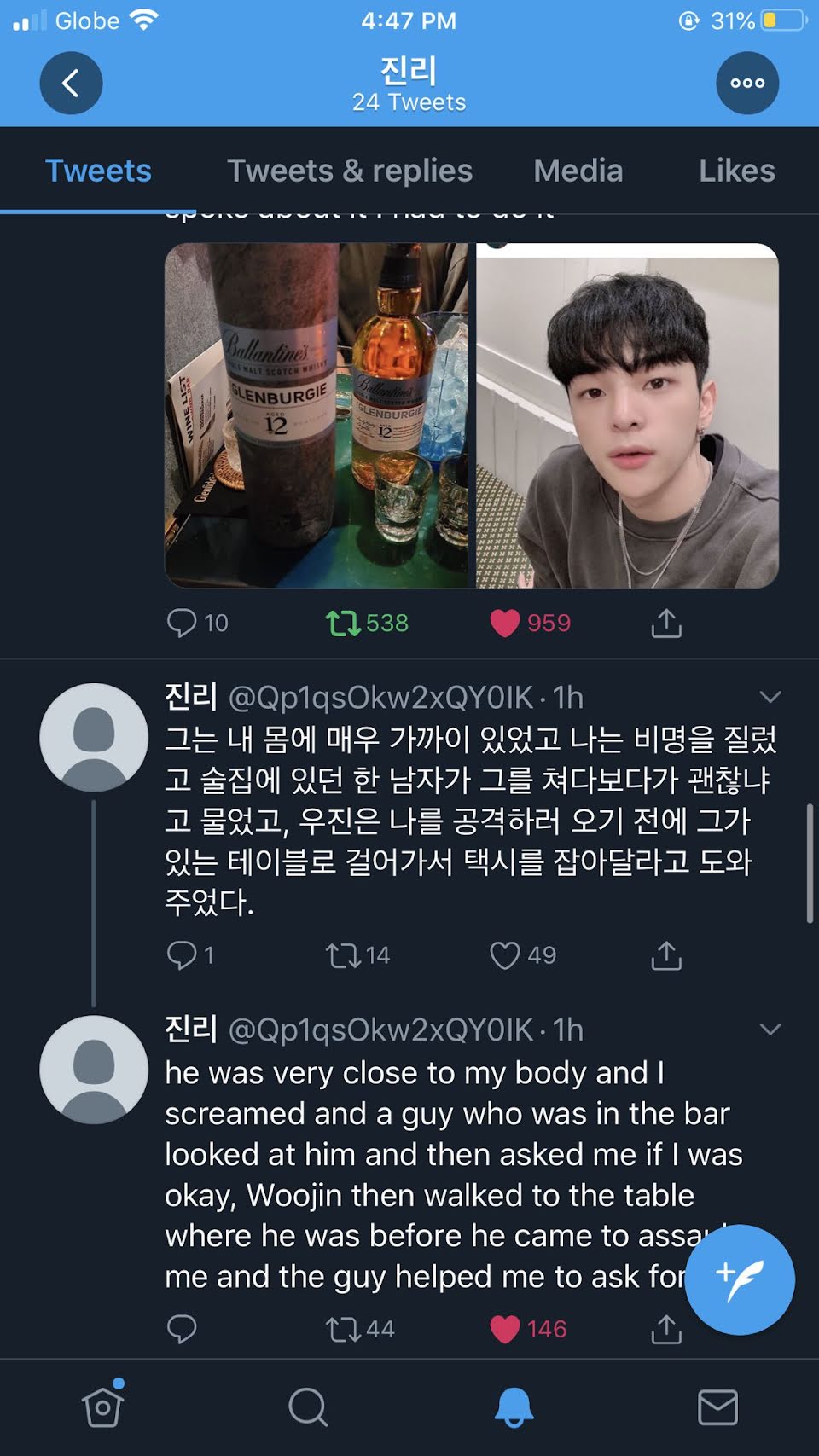819x1456 pixels.
Task: Go back using the header arrow
Action: click(71, 83)
